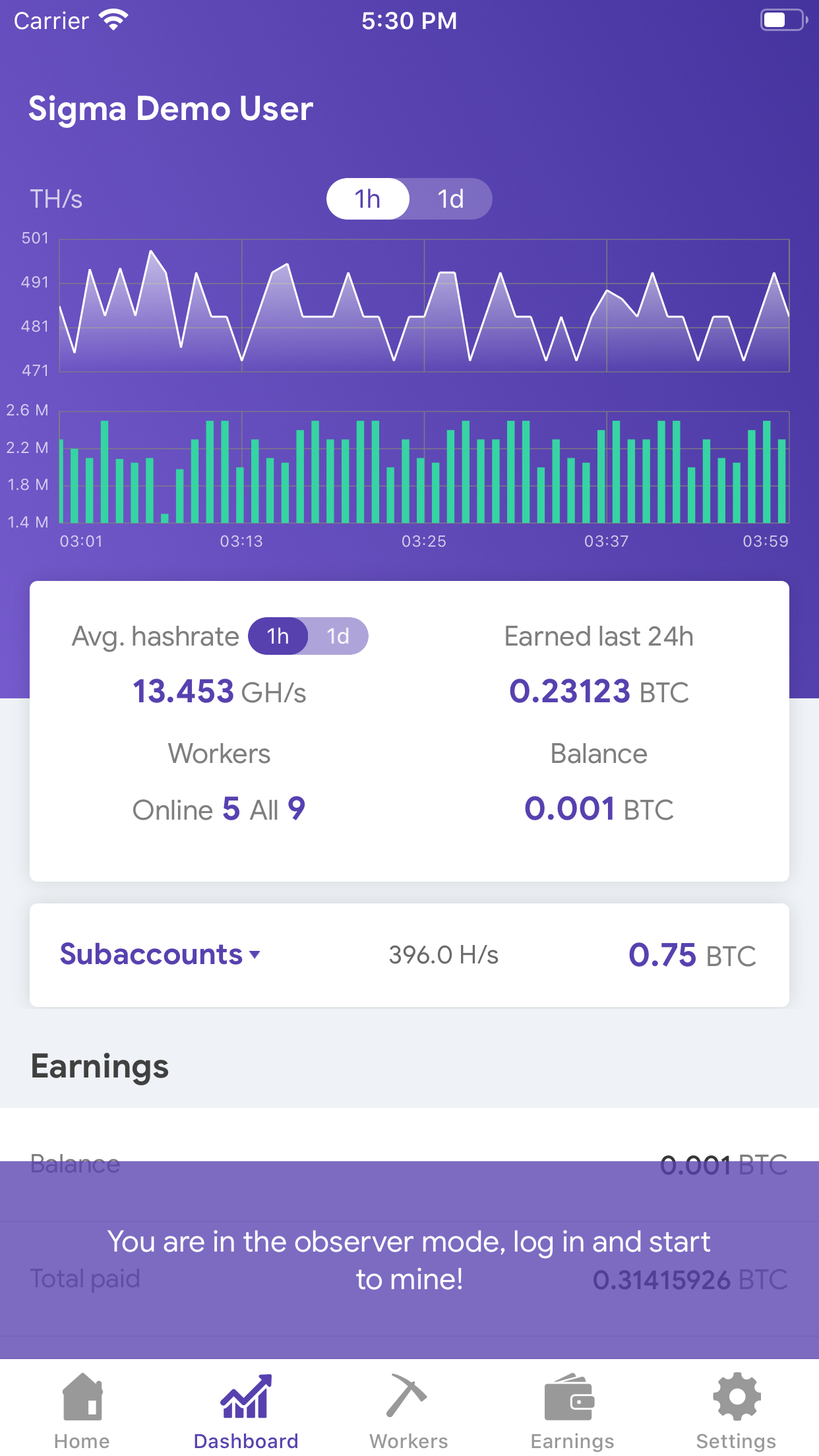Switch the hashrate chart to 1d view
The image size is (819, 1456).
(x=450, y=198)
